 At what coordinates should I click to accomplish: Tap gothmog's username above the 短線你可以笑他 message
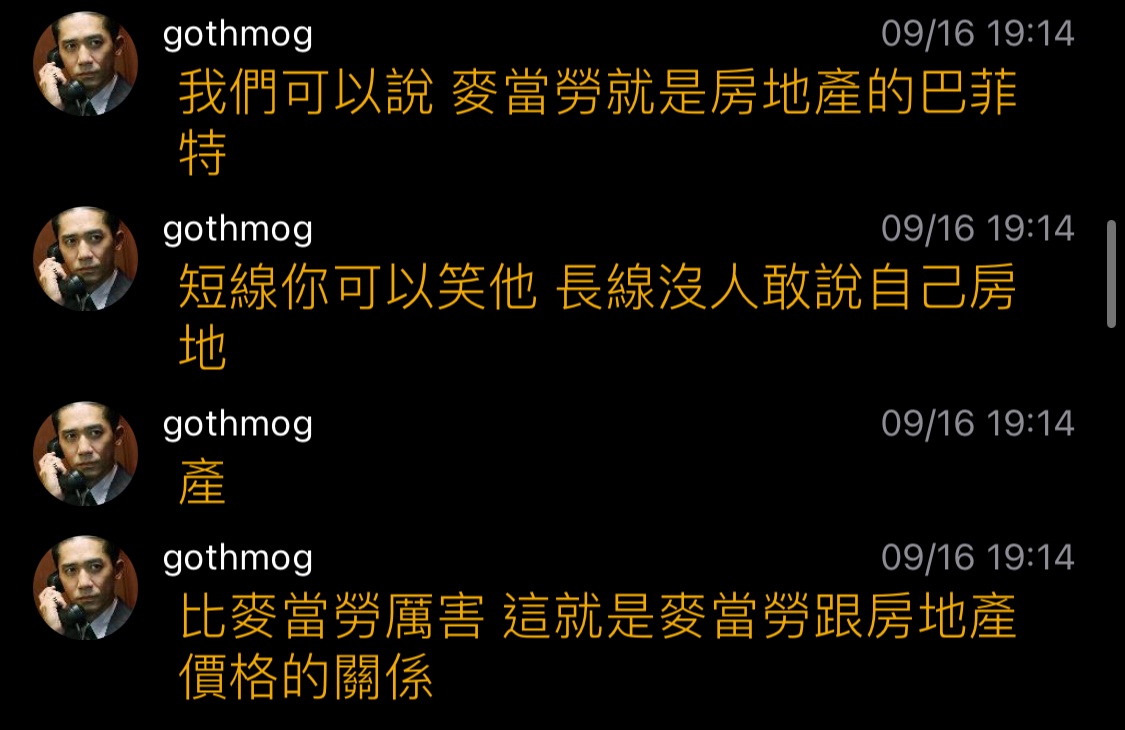pos(237,229)
